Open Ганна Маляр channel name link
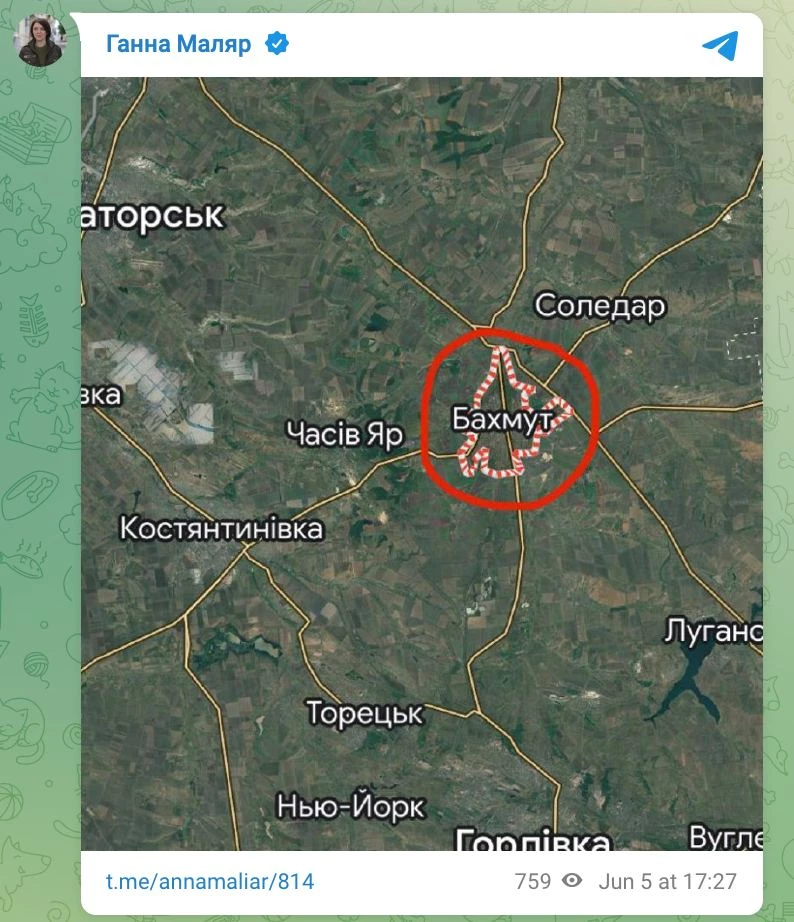Image resolution: width=794 pixels, height=922 pixels. tap(179, 44)
